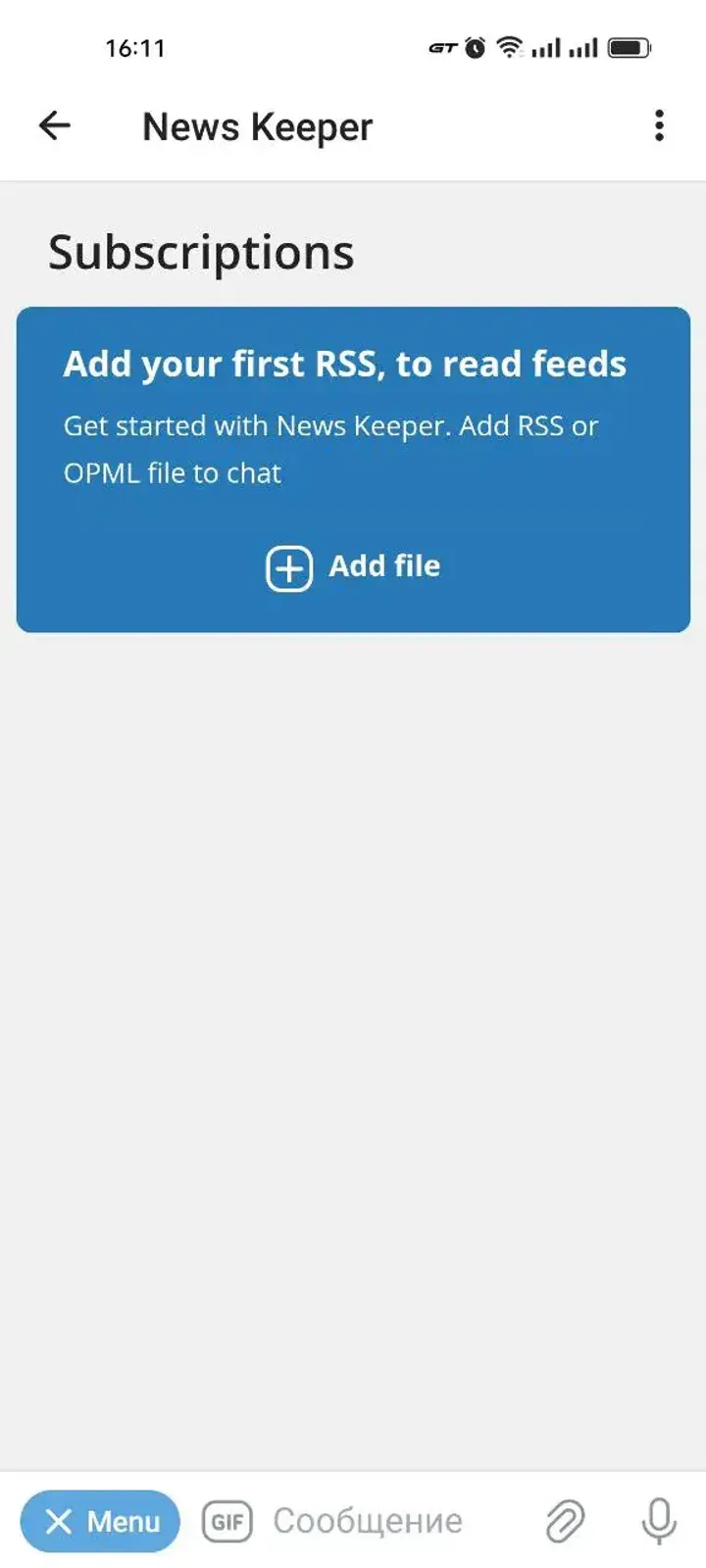The width and height of the screenshot is (706, 1568).
Task: Tap the Wi-Fi status bar icon
Action: (x=510, y=46)
